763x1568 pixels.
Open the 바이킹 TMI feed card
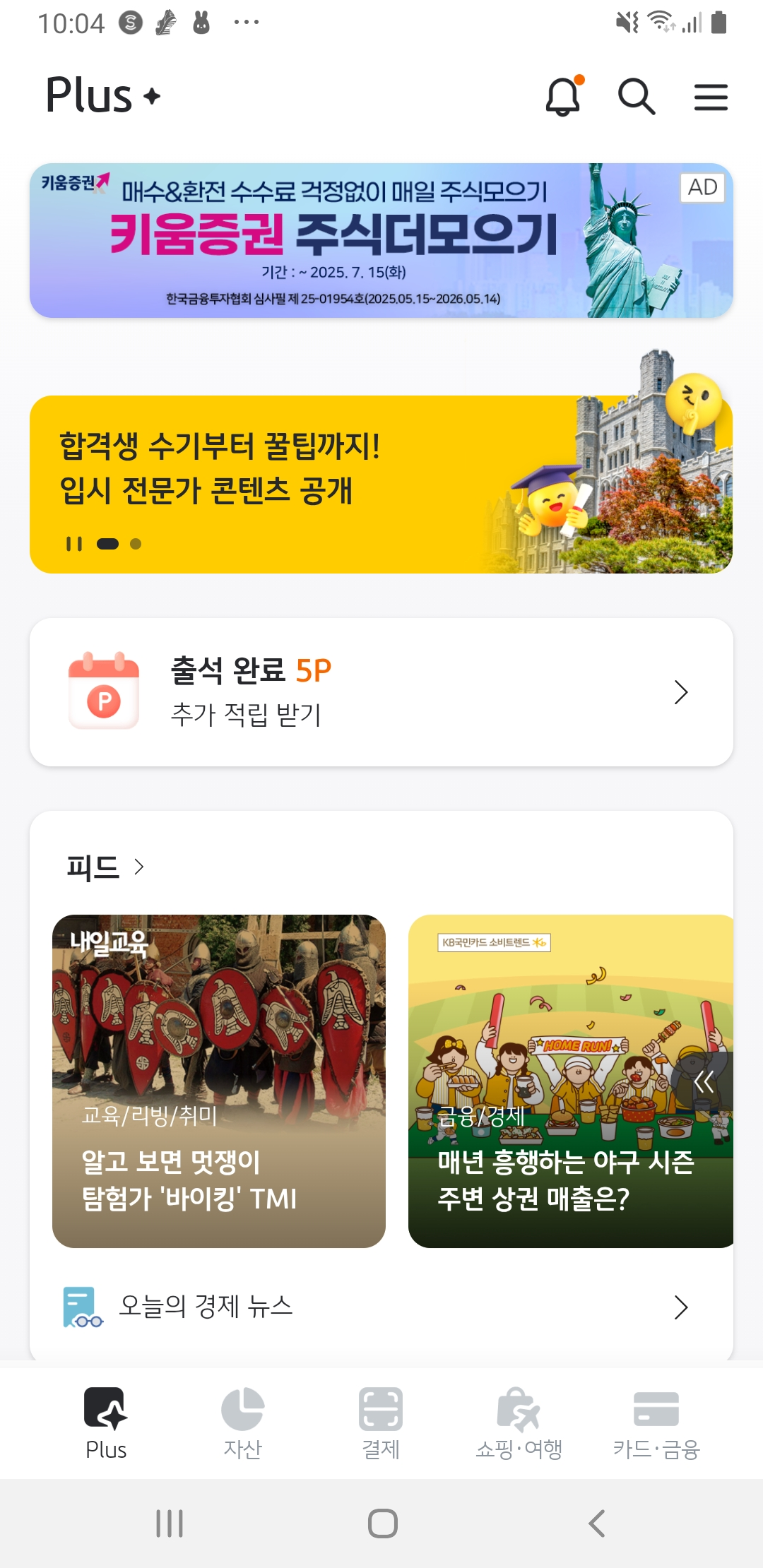(219, 1081)
